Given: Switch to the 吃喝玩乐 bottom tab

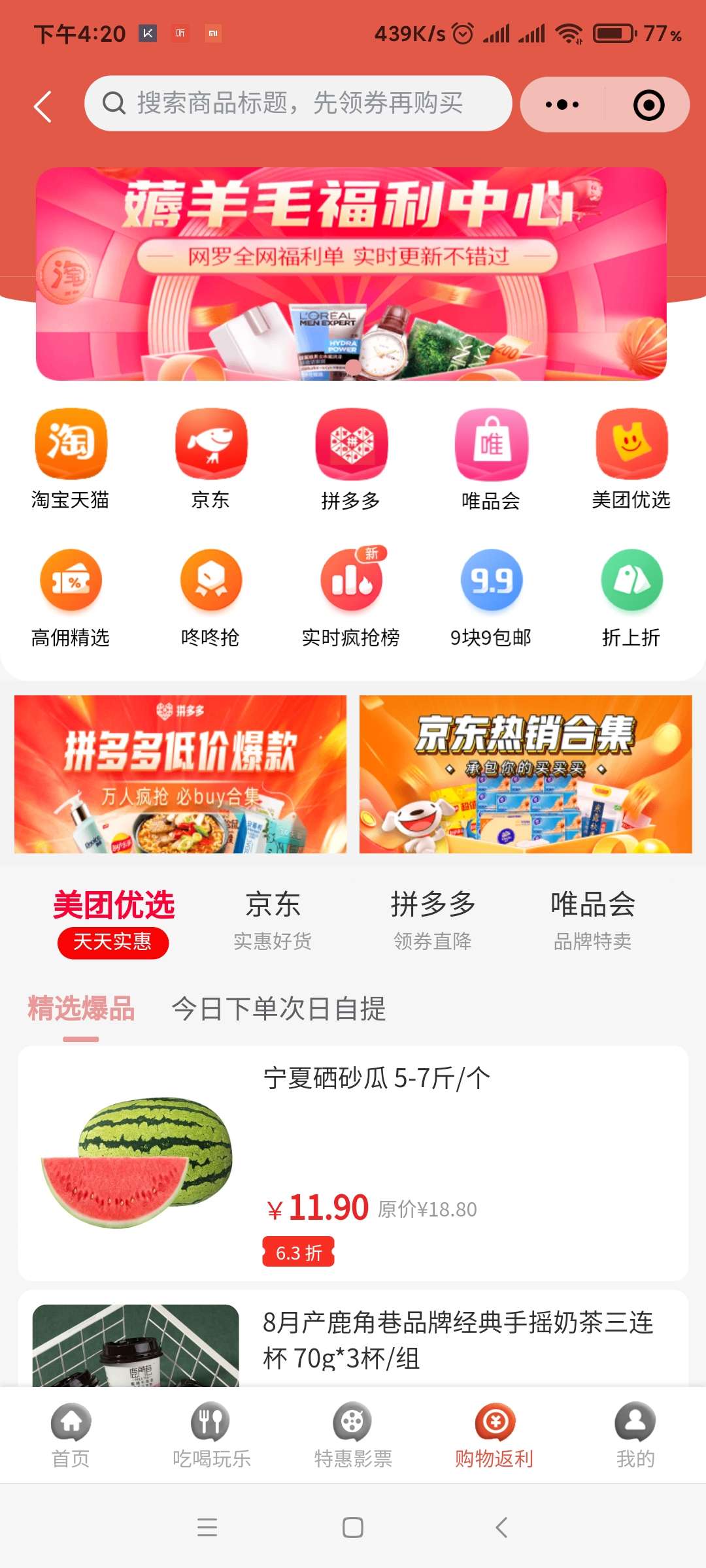Looking at the screenshot, I should pos(211,1435).
